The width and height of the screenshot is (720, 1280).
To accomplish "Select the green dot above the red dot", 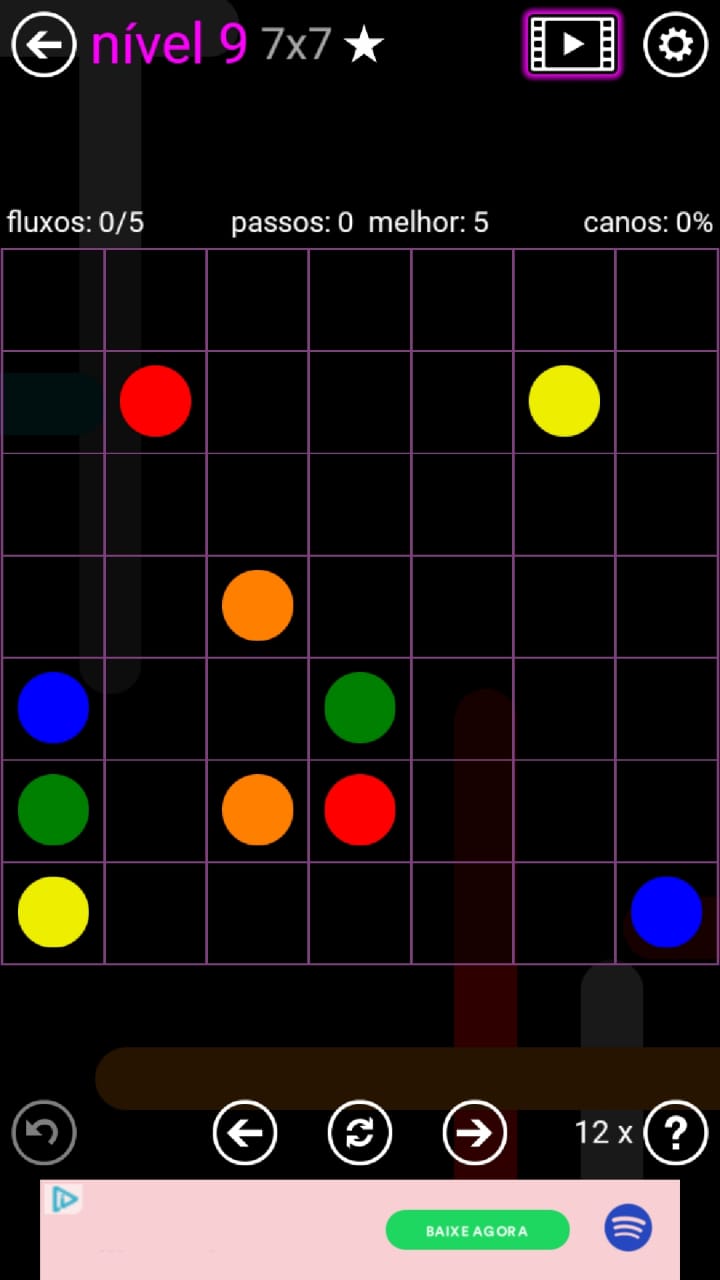I will [x=360, y=708].
